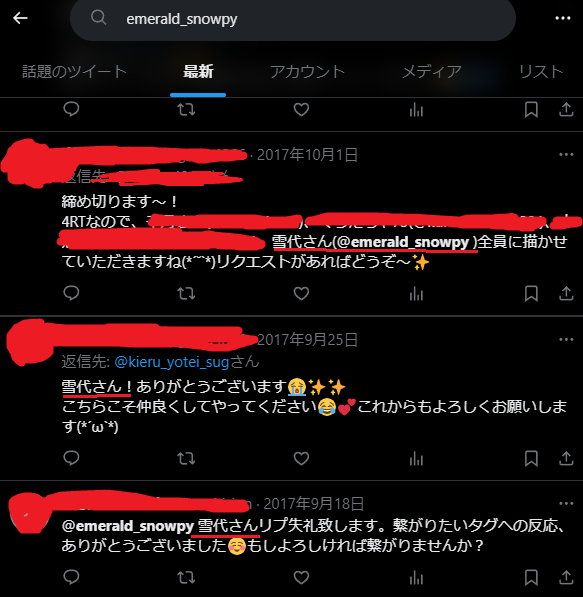Viewport: 583px width, 597px height.
Task: Switch to the メディア tab
Action: [431, 72]
